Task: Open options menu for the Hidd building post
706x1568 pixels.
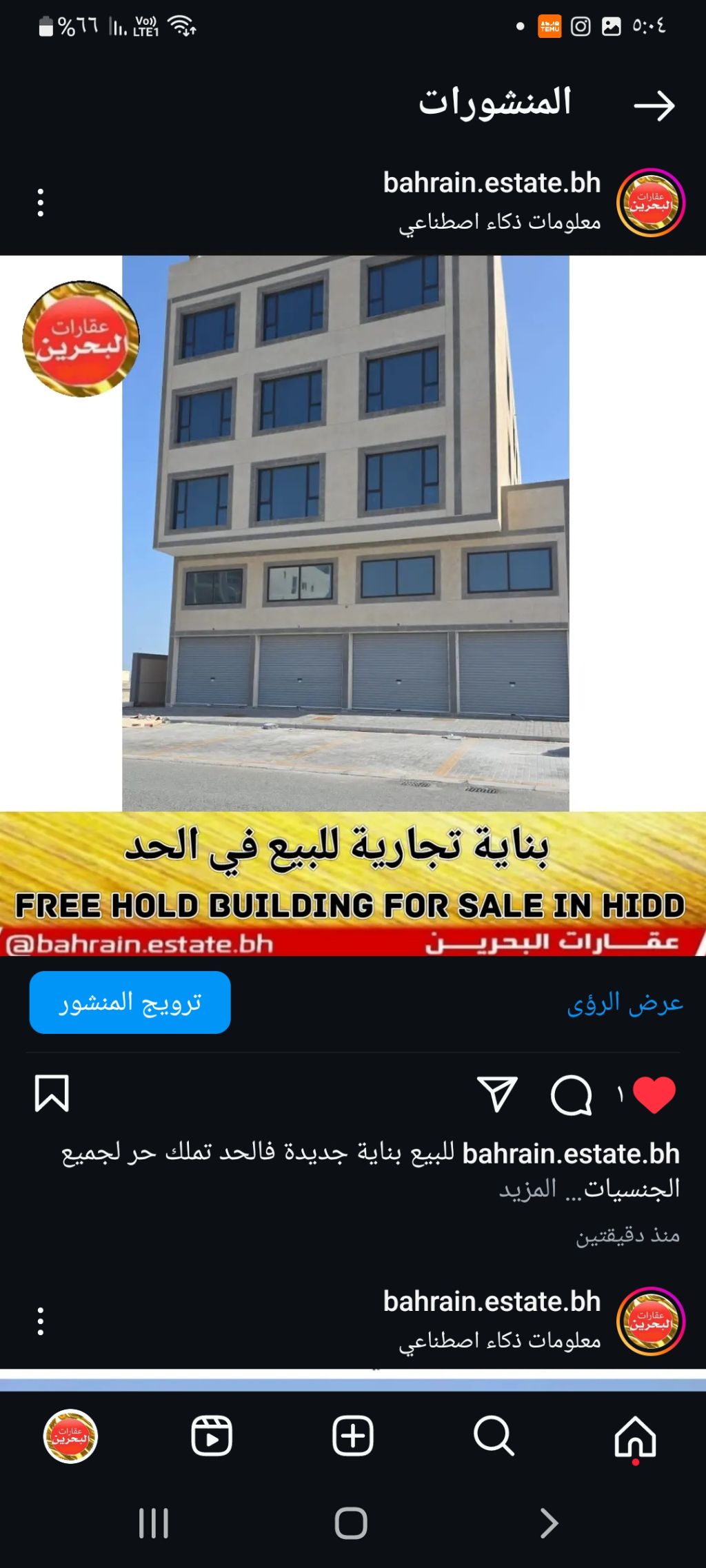Action: tap(41, 203)
